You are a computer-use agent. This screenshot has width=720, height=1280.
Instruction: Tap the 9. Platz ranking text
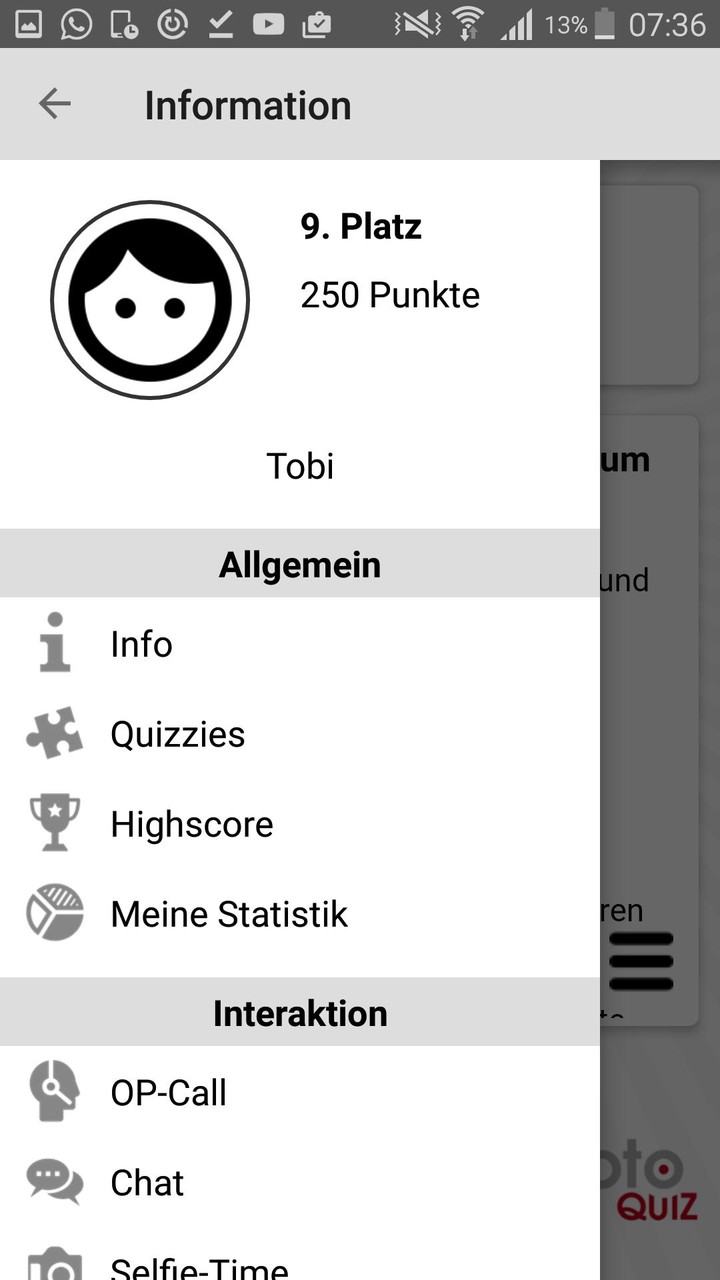(360, 226)
